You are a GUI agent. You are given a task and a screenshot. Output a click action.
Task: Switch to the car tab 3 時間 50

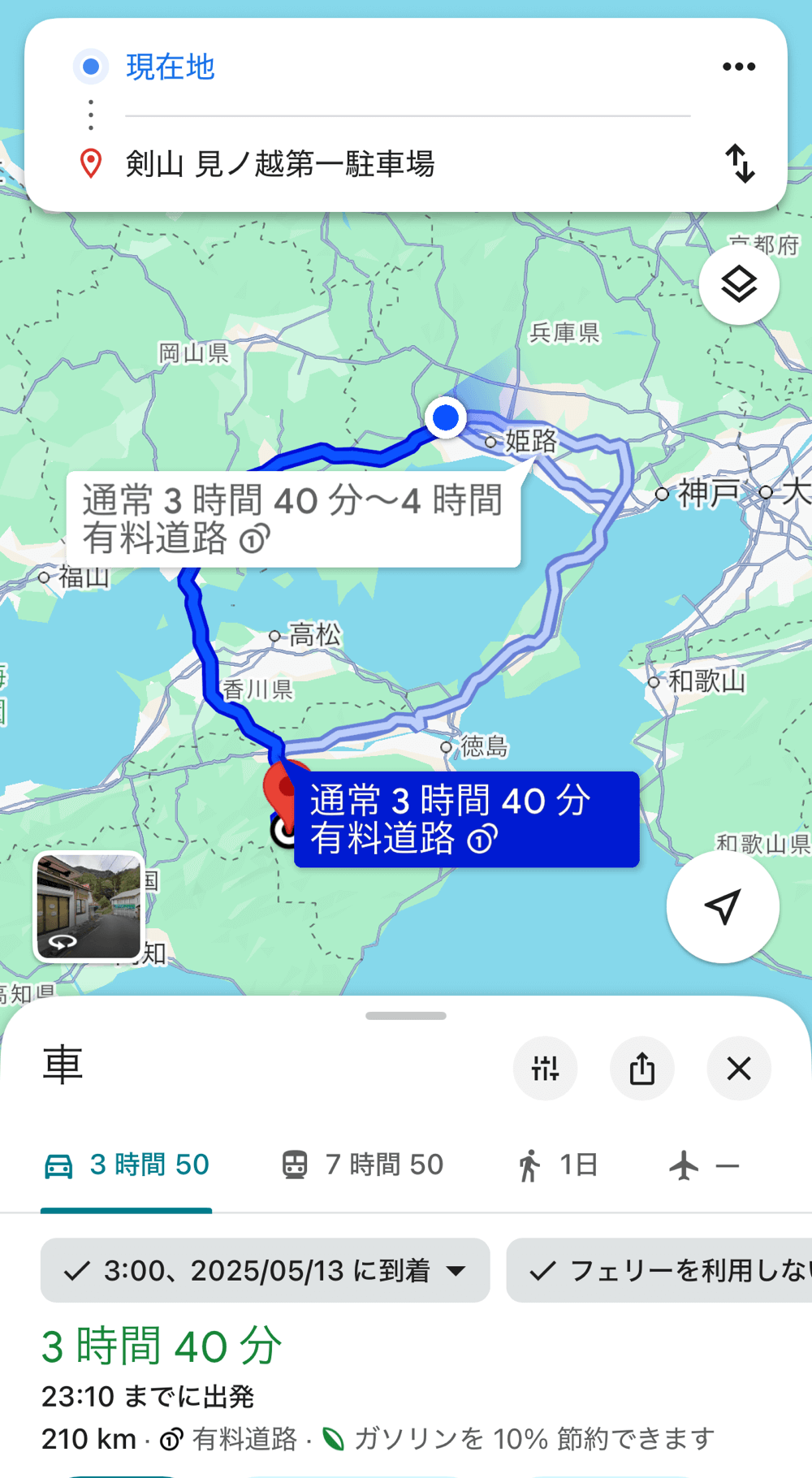(127, 1165)
